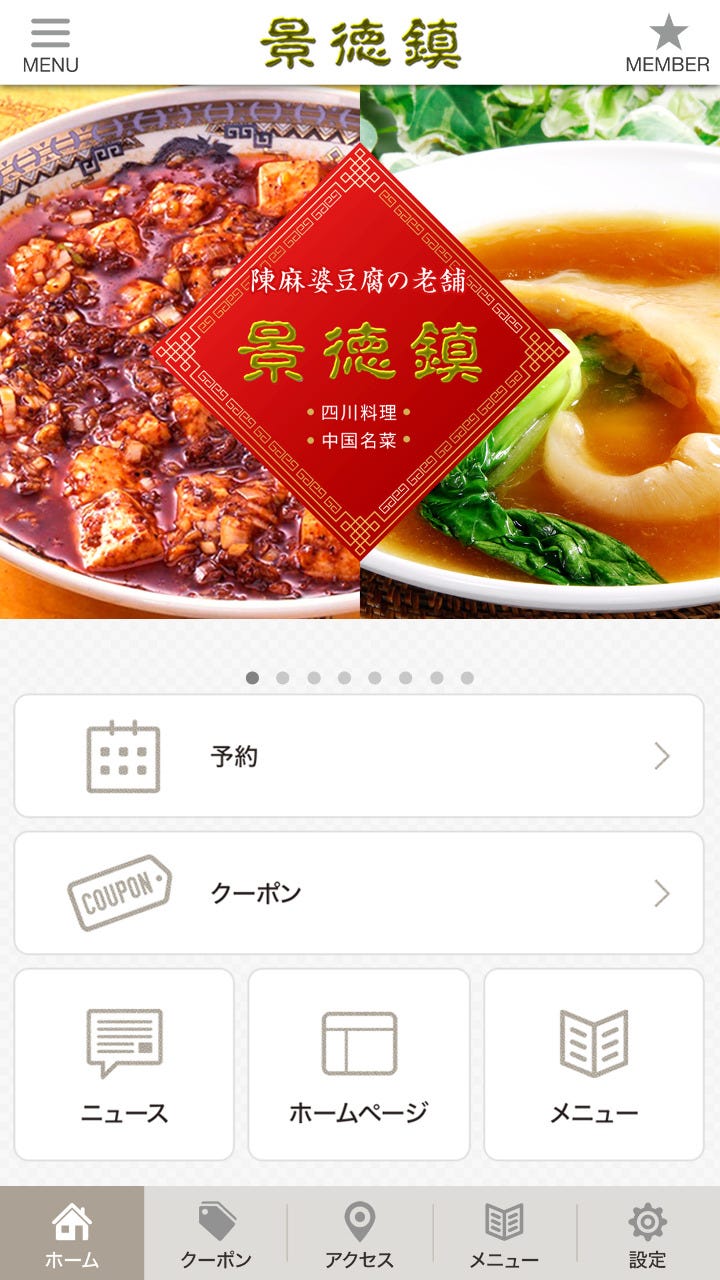The image size is (720, 1280).
Task: Switch to the 設定 settings tab
Action: pyautogui.click(x=648, y=1234)
